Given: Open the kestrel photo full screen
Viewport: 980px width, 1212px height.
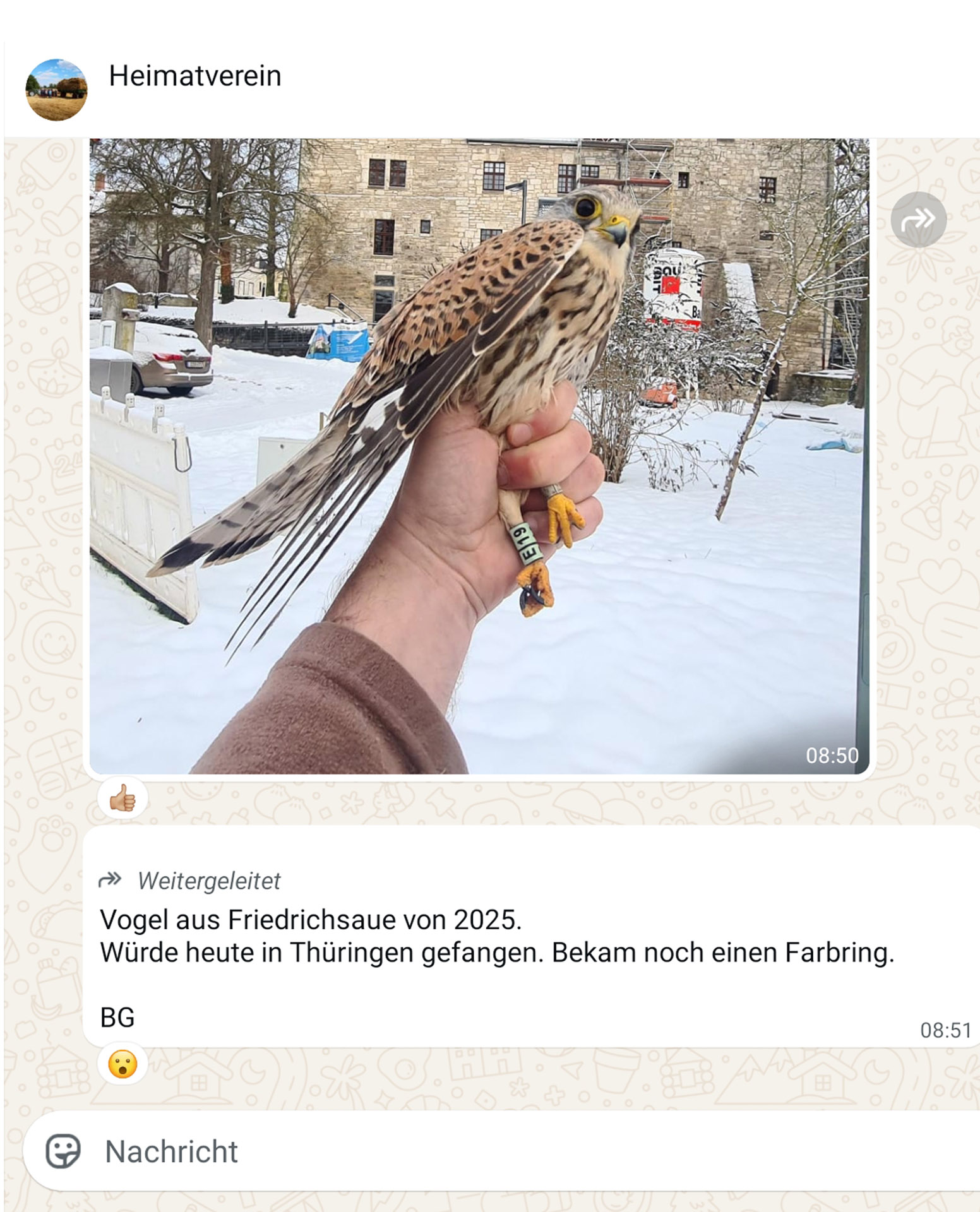Looking at the screenshot, I should [x=479, y=456].
